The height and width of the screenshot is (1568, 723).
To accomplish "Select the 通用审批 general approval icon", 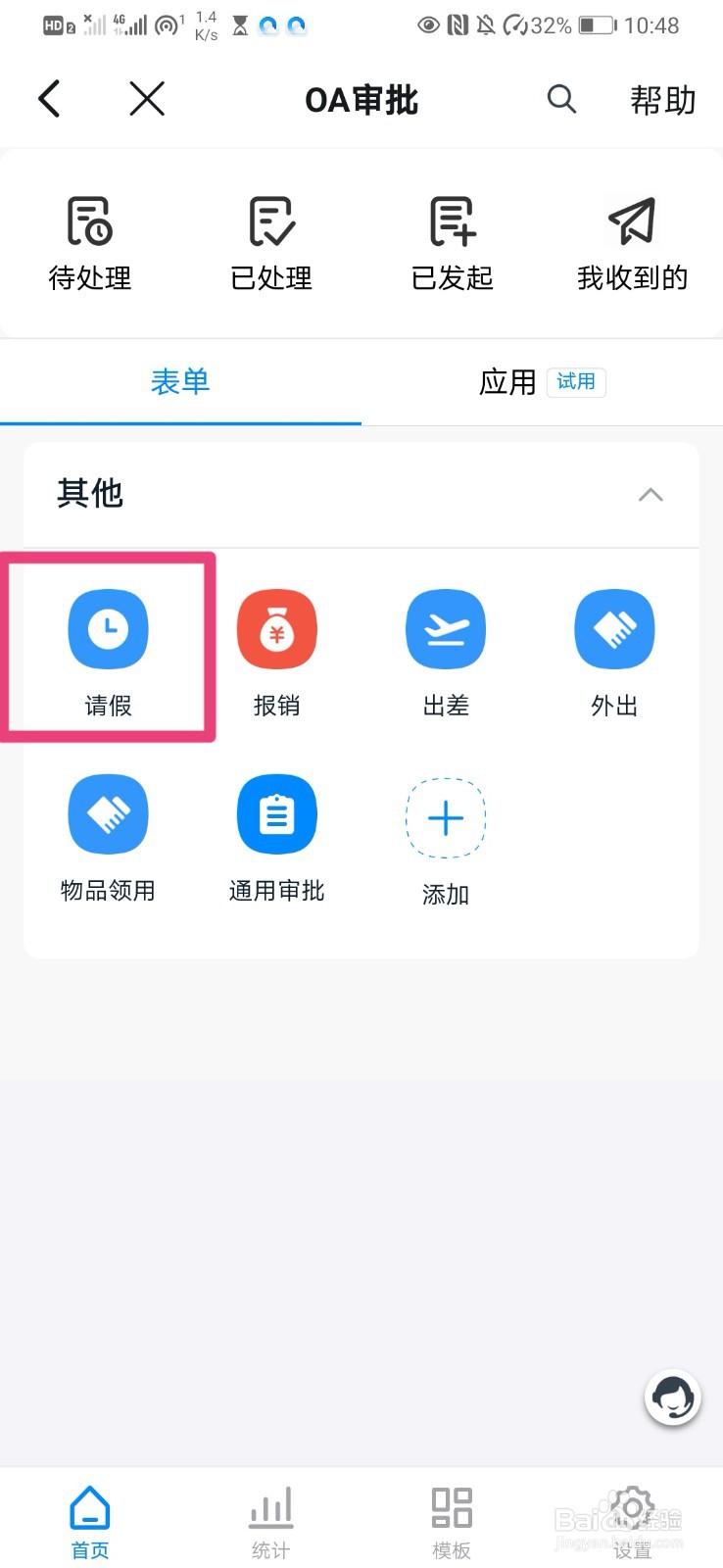I will point(276,831).
